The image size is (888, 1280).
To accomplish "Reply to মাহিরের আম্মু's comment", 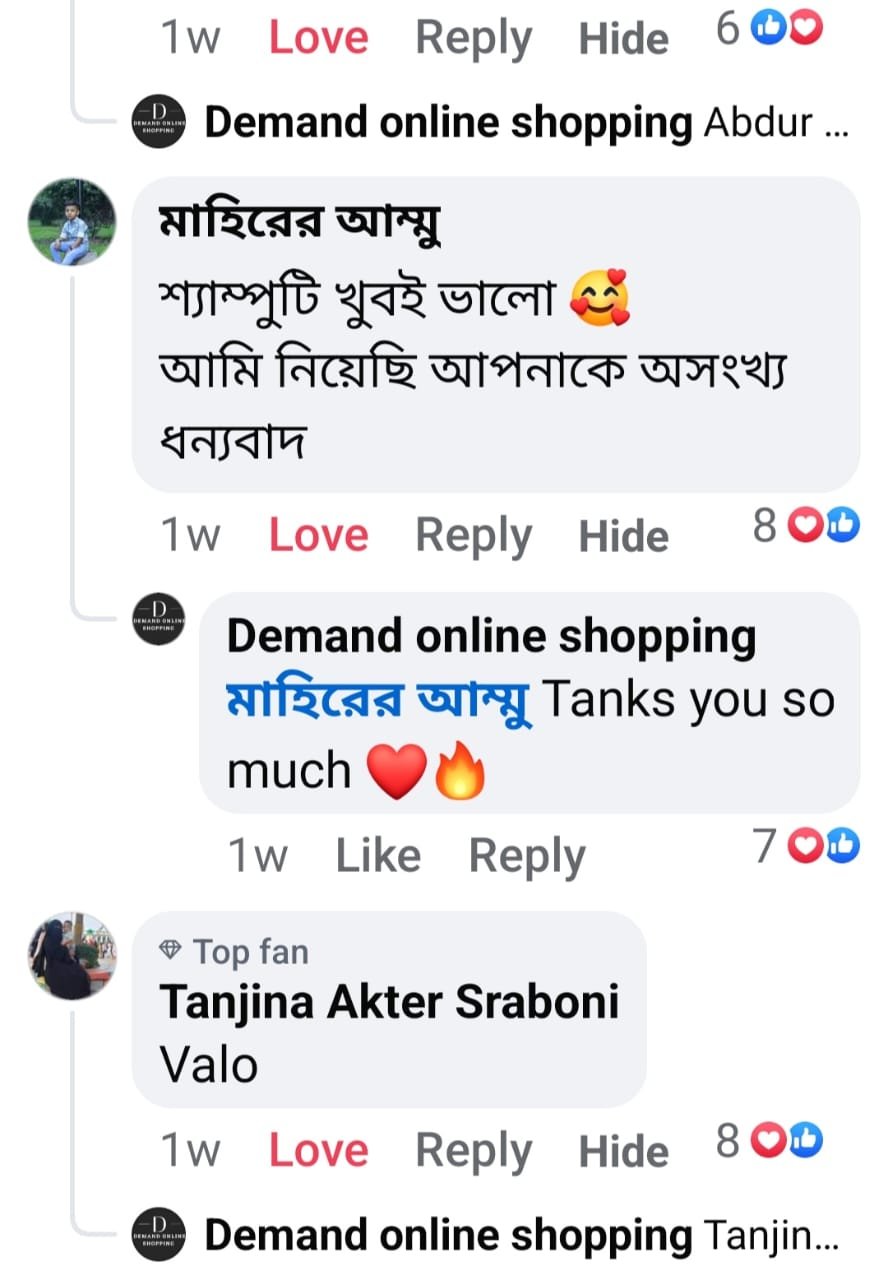I will click(473, 535).
